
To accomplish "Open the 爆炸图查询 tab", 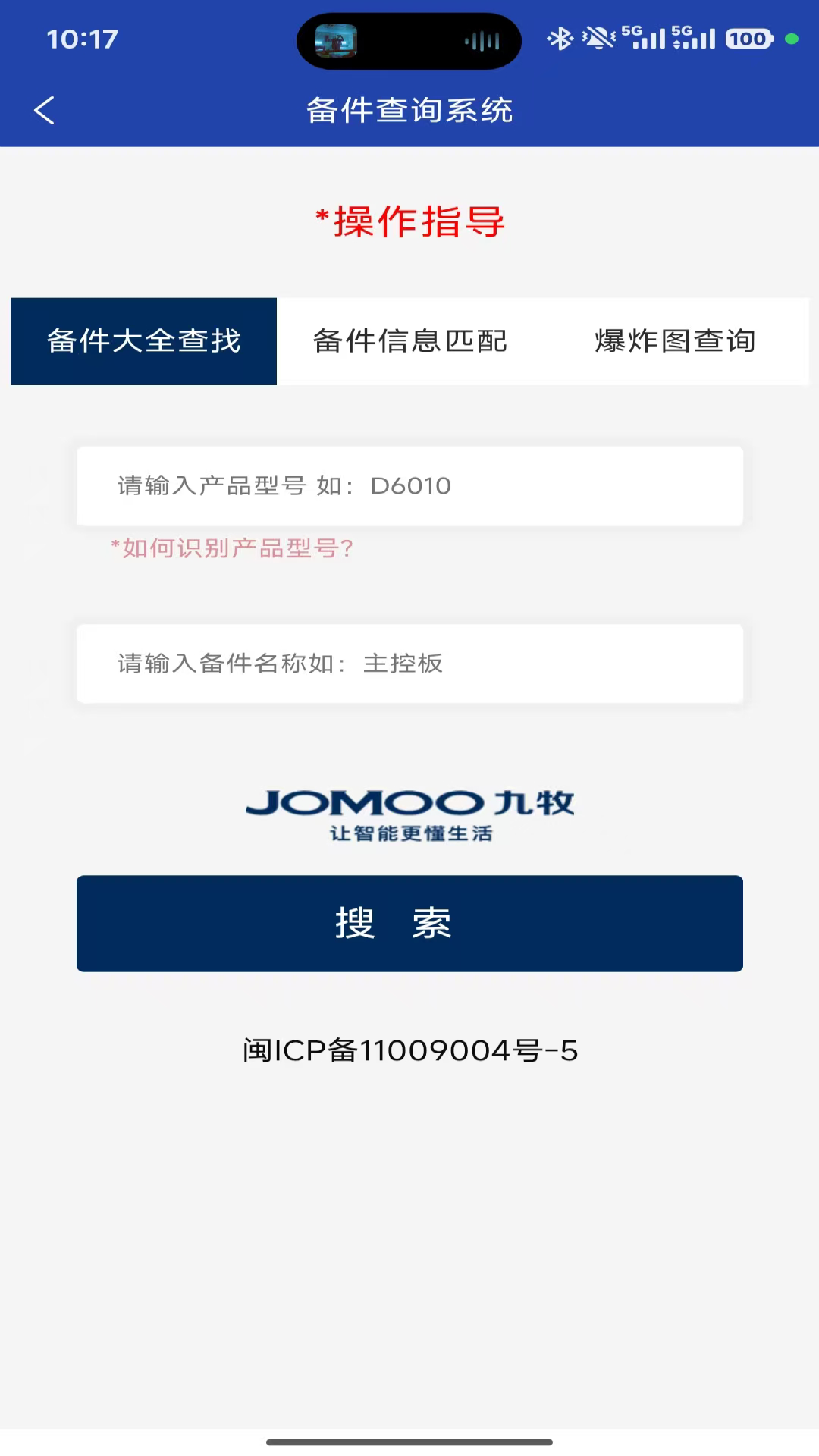I will point(676,341).
